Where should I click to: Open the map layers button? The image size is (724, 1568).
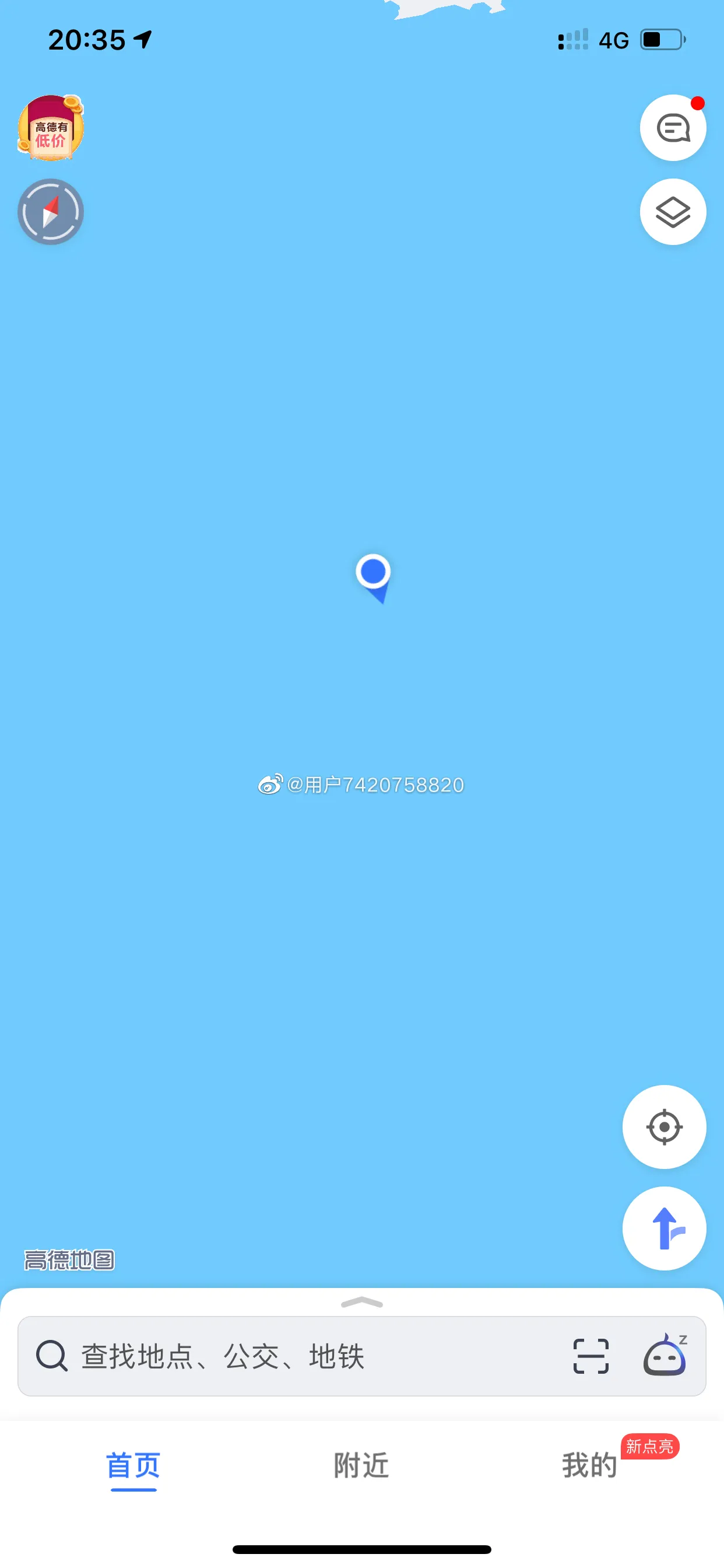[673, 212]
